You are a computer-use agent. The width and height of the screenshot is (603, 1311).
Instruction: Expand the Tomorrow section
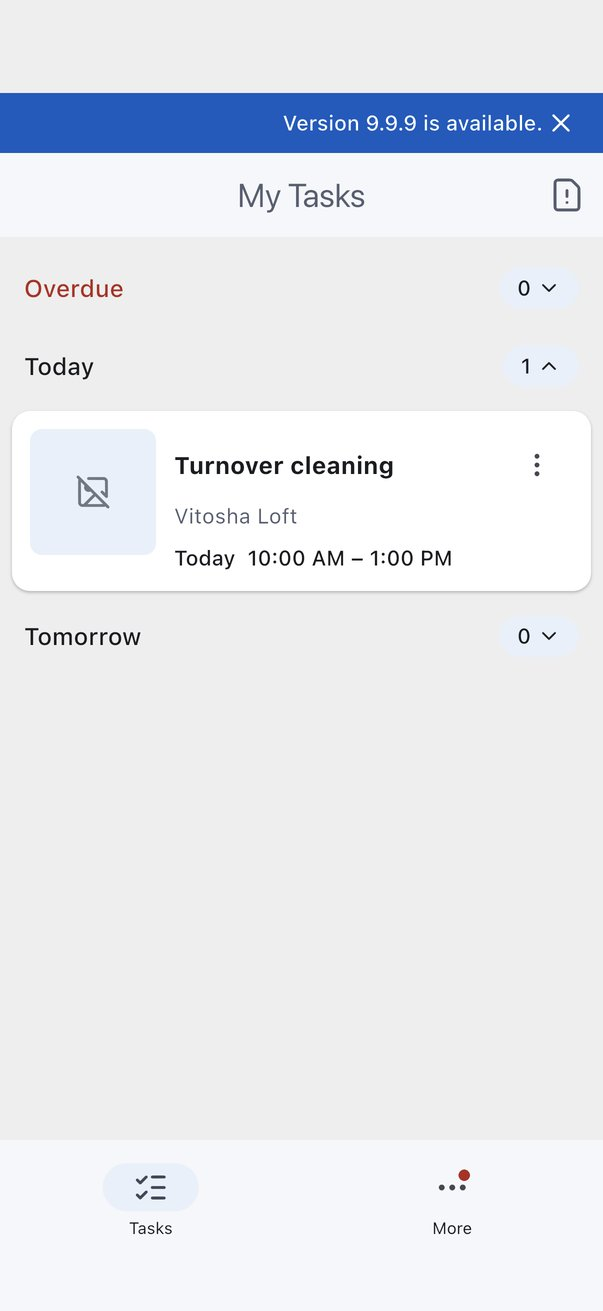(539, 636)
